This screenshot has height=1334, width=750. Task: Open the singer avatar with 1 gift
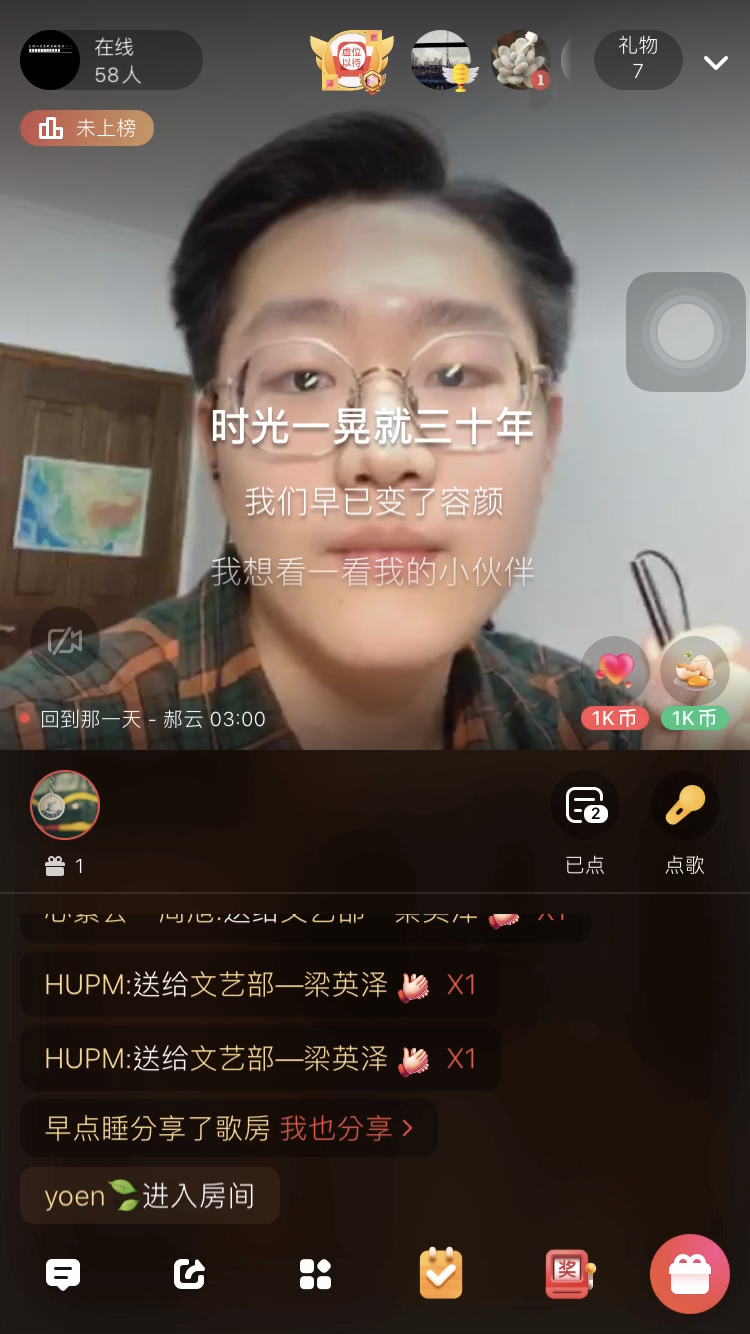(65, 805)
